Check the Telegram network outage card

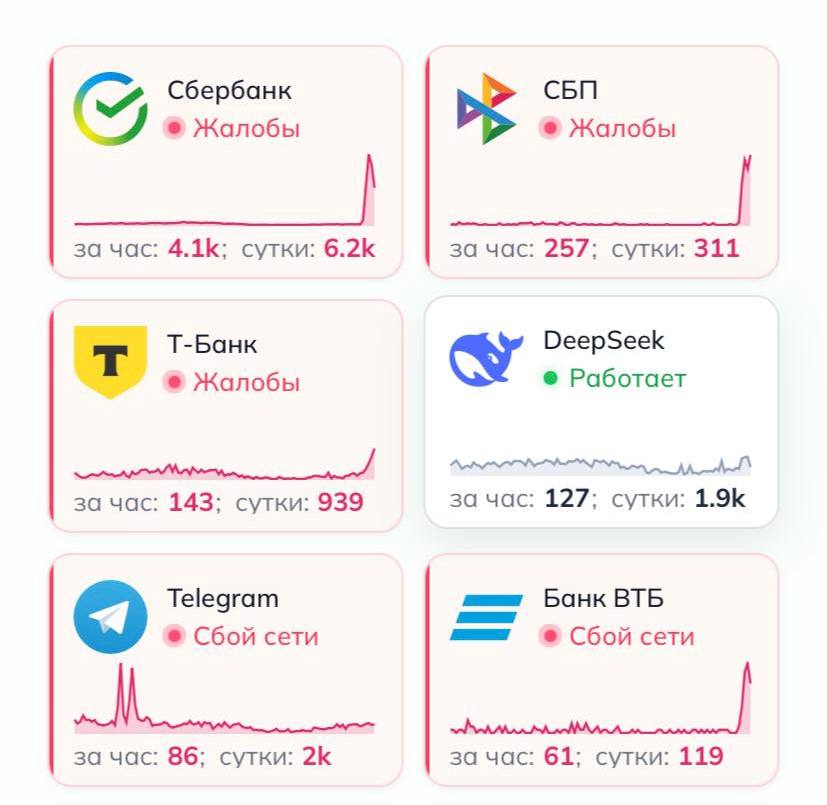pos(226,670)
